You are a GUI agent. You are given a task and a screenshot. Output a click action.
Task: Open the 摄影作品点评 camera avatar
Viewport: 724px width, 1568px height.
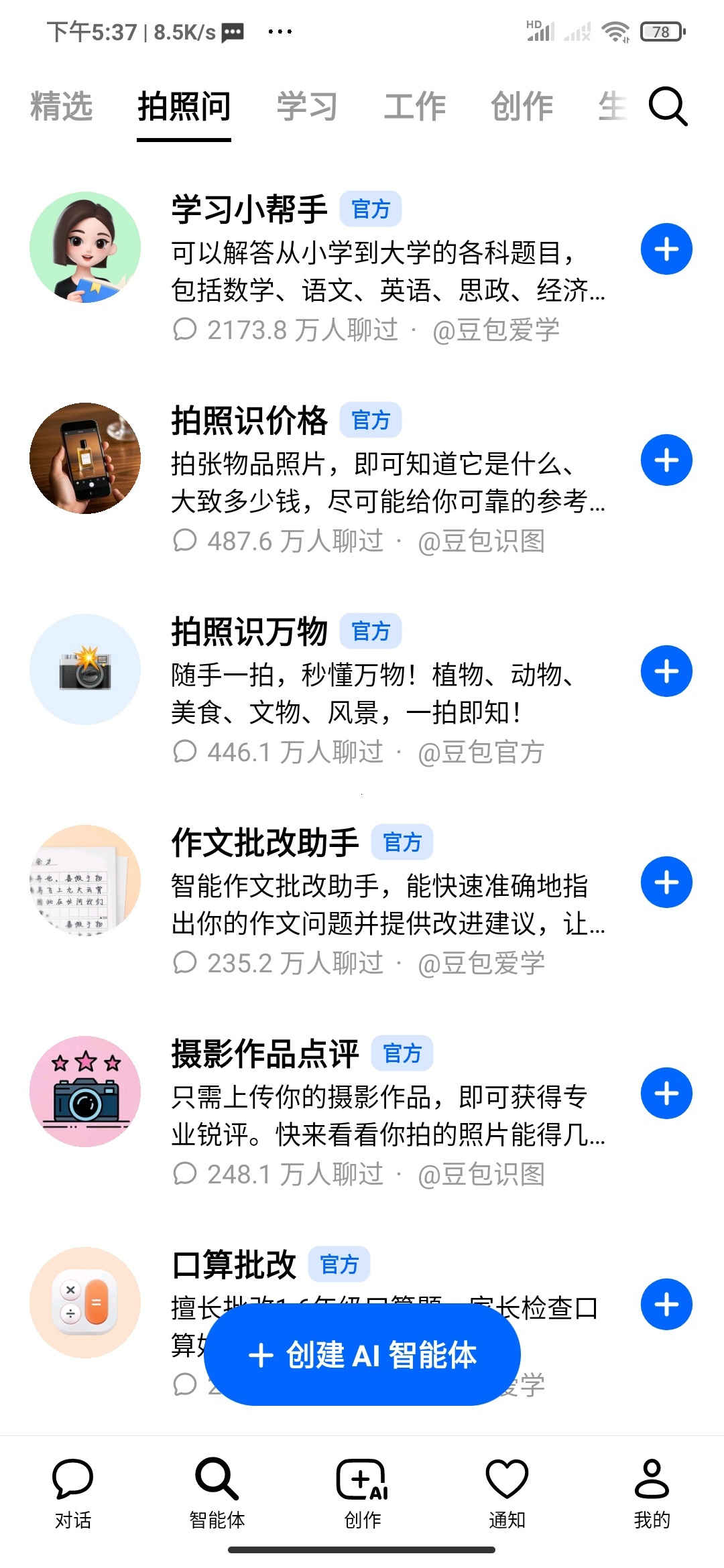click(84, 1093)
